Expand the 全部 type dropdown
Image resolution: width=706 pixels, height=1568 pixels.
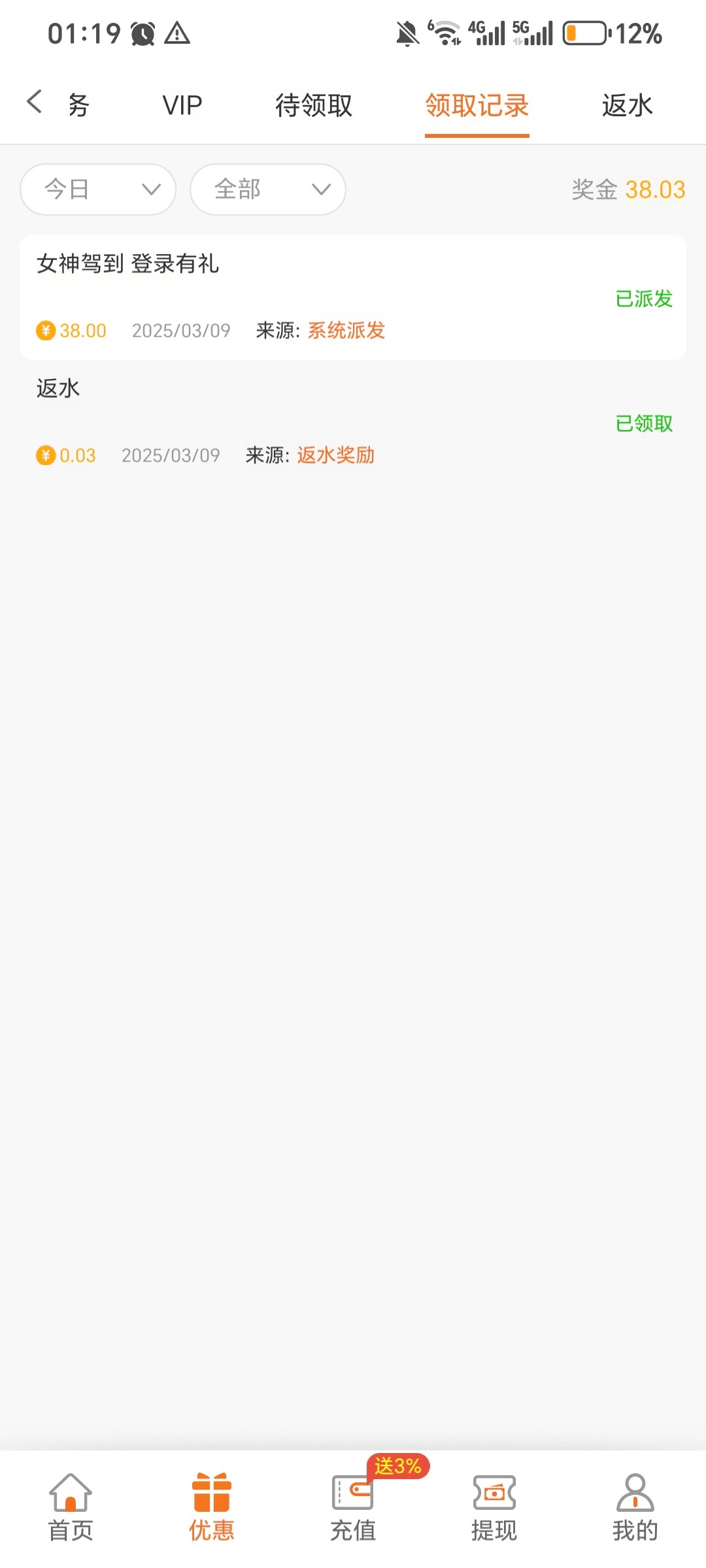(x=268, y=189)
